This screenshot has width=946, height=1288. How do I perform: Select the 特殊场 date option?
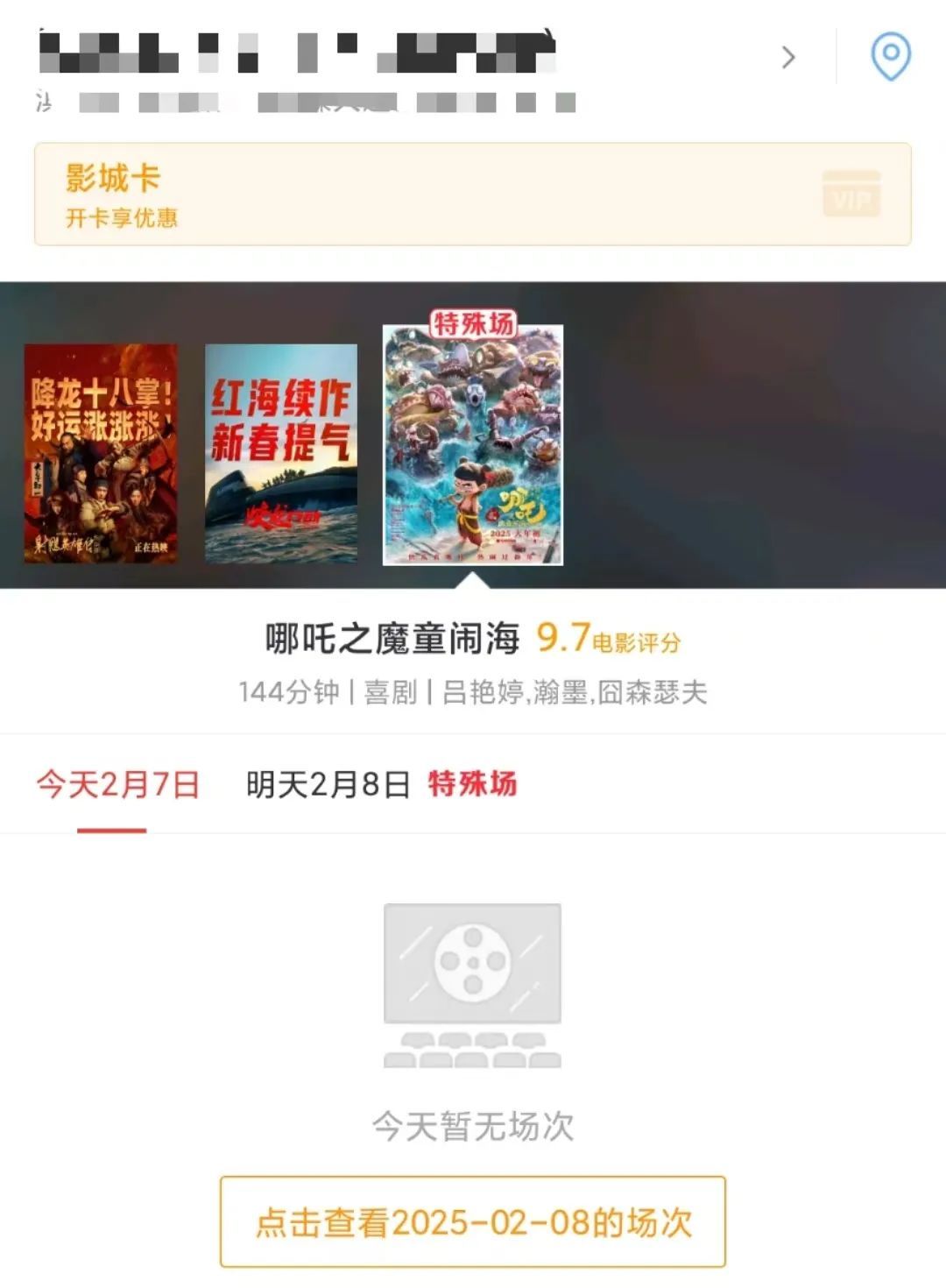pos(471,786)
